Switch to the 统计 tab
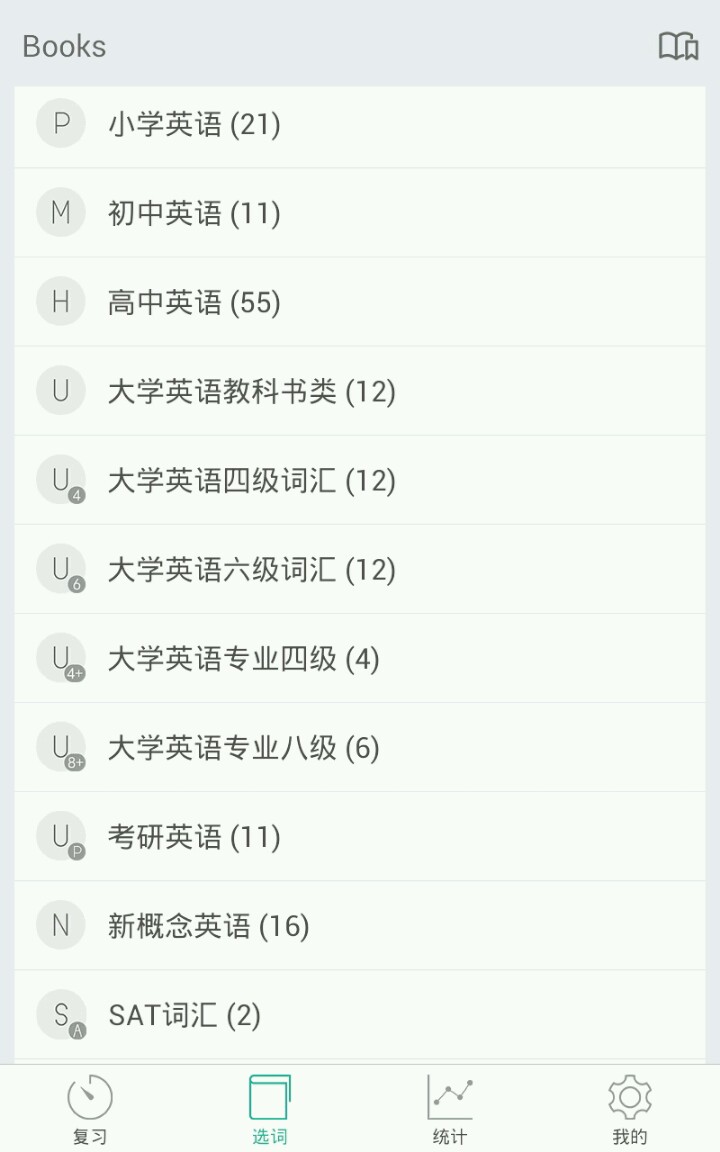This screenshot has width=720, height=1152. coord(450,1108)
